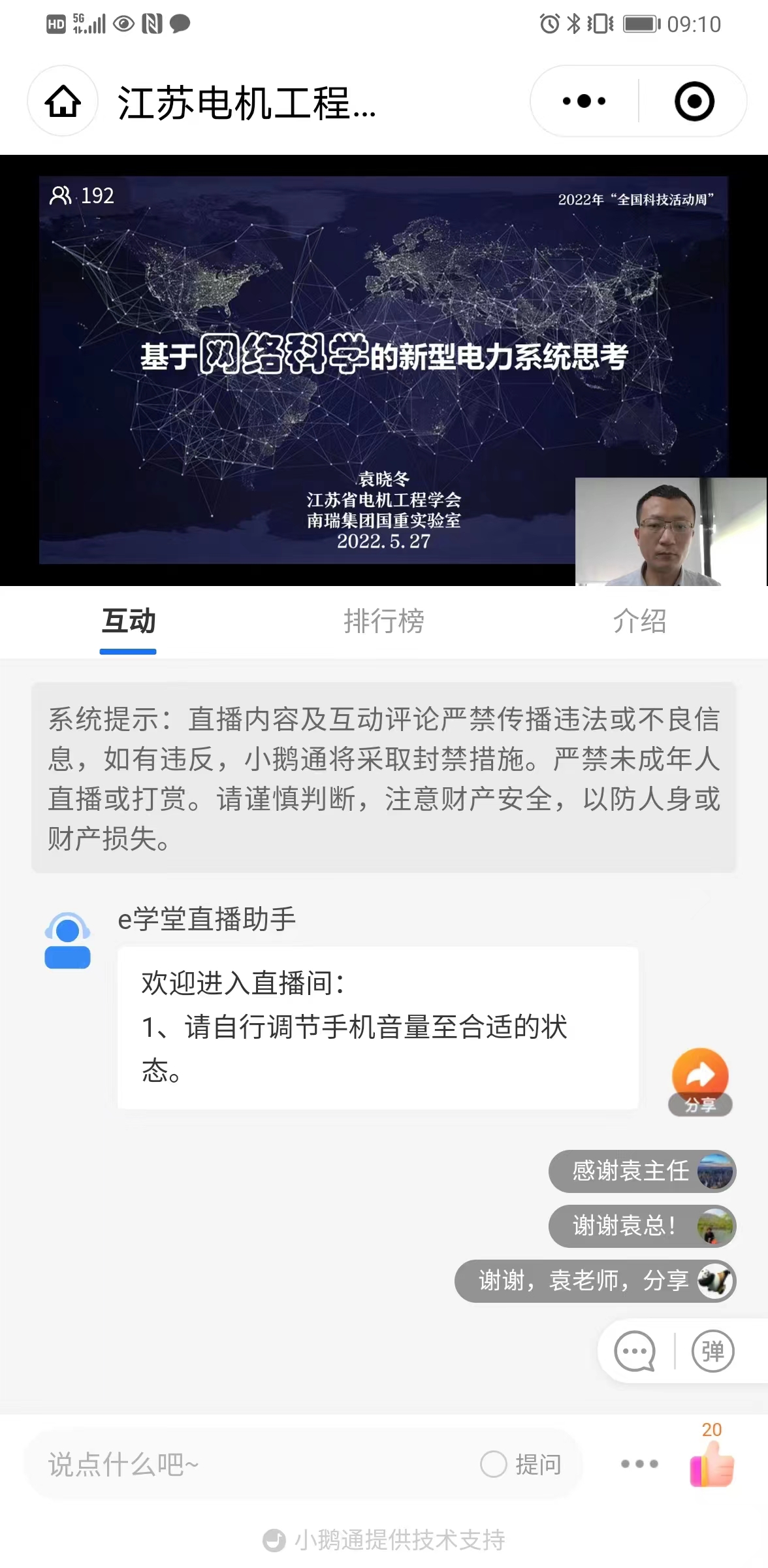Close the mini program via circle icon

click(x=694, y=101)
